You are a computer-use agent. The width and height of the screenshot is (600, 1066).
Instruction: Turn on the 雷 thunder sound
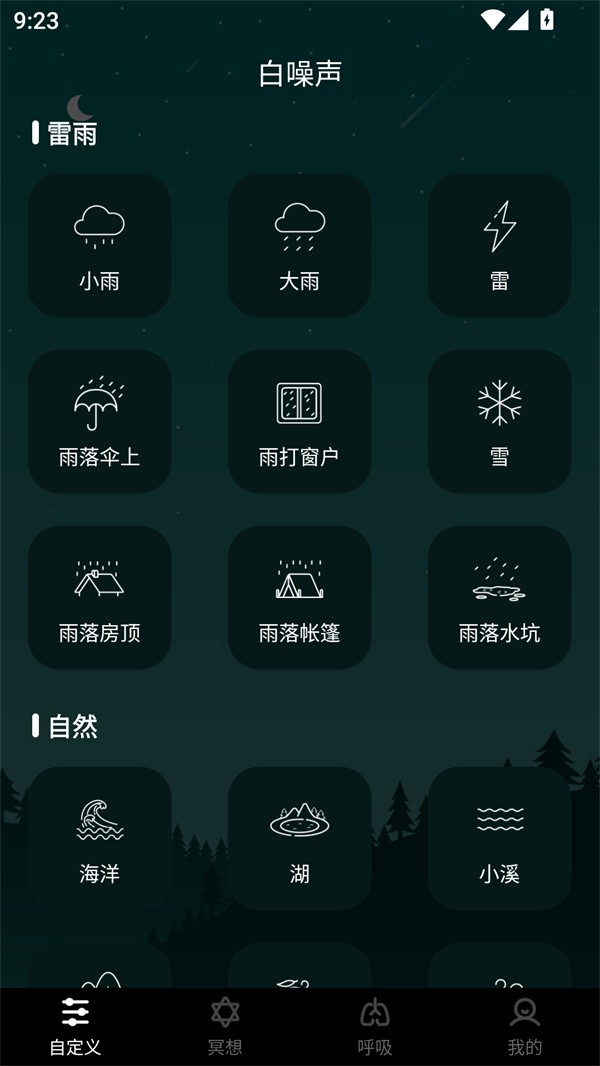click(499, 246)
